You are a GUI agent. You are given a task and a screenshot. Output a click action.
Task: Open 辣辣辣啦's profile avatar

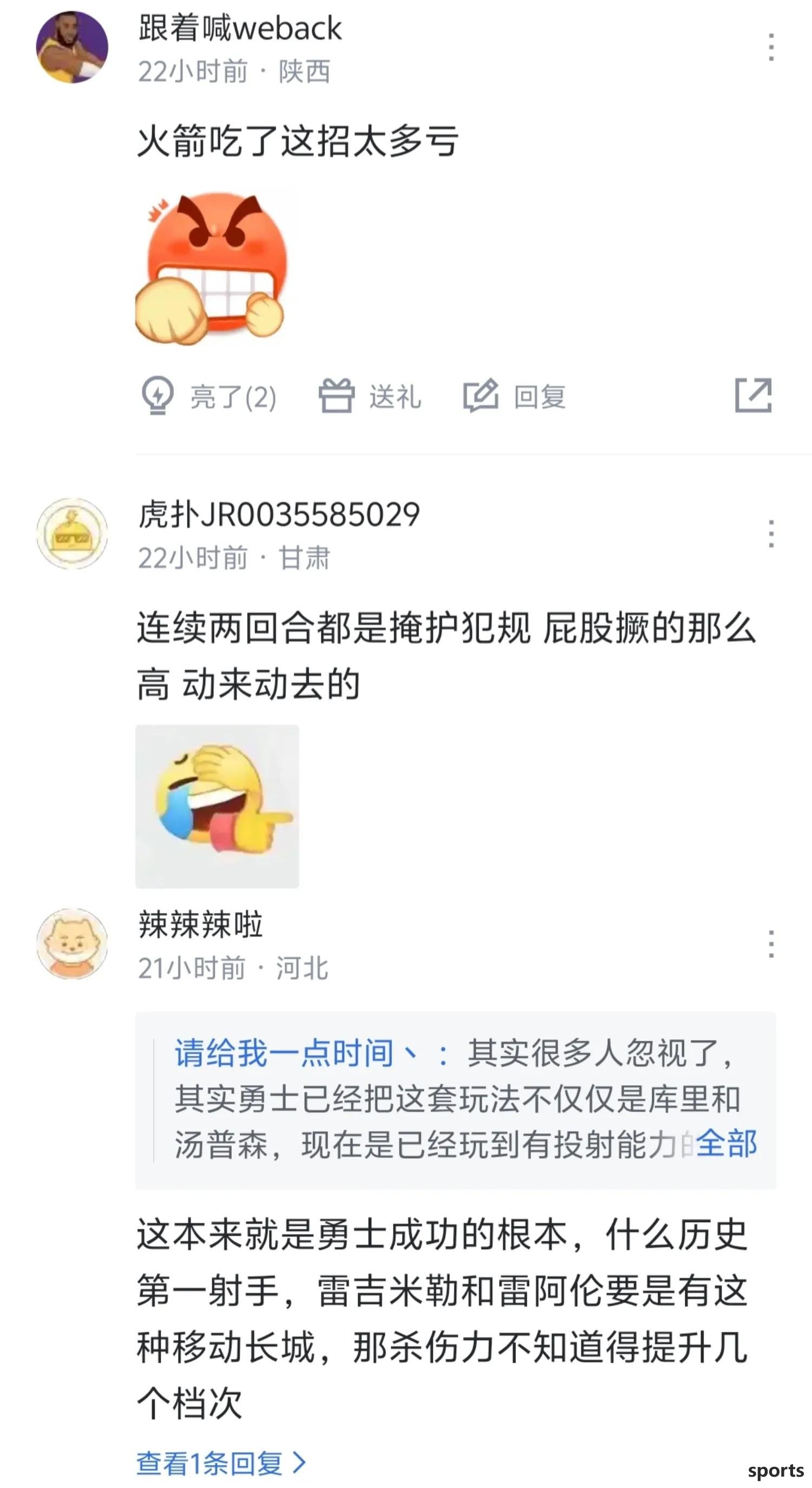[72, 944]
